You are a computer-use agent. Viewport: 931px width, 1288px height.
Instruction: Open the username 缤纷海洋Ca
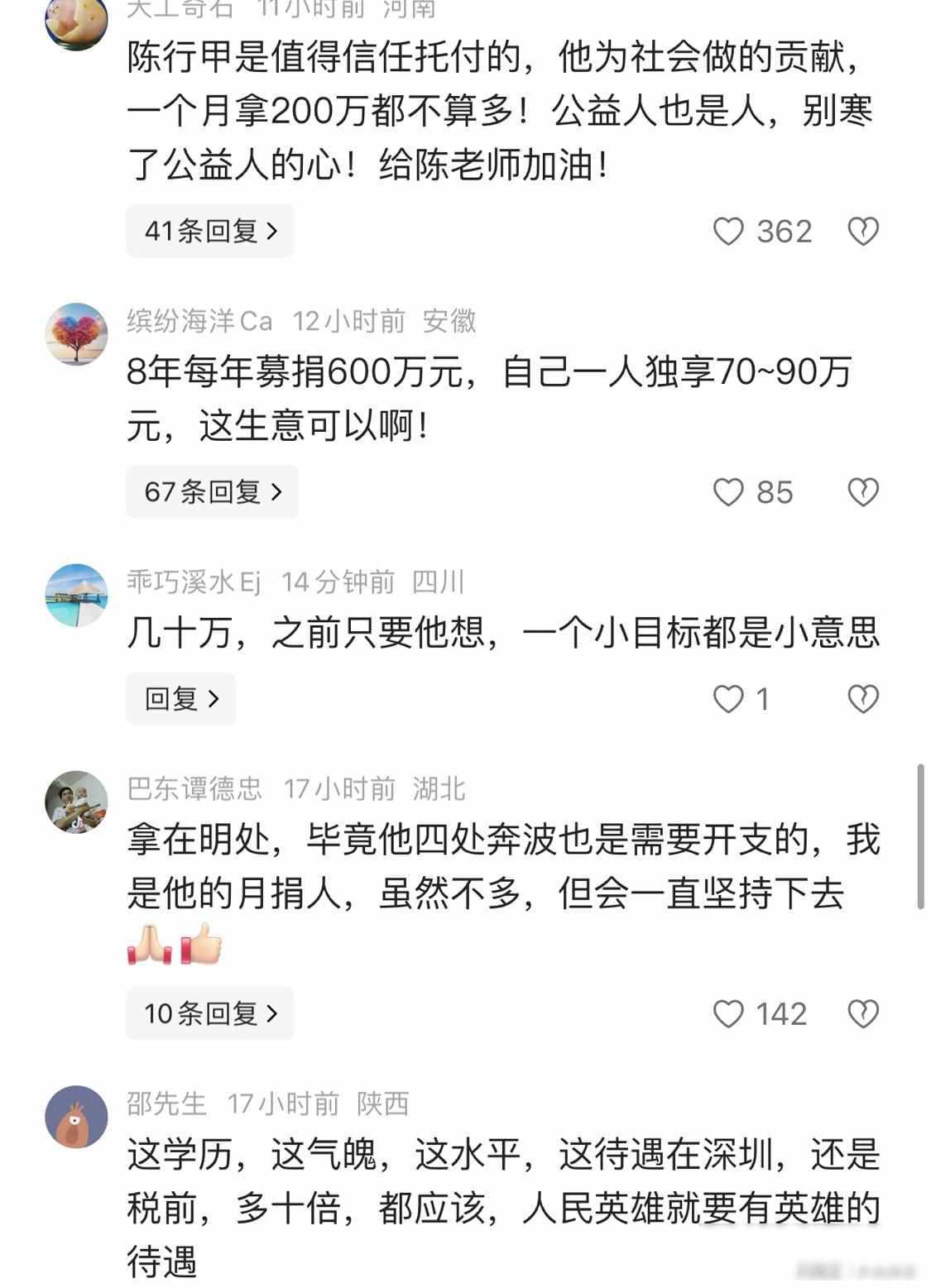click(199, 321)
